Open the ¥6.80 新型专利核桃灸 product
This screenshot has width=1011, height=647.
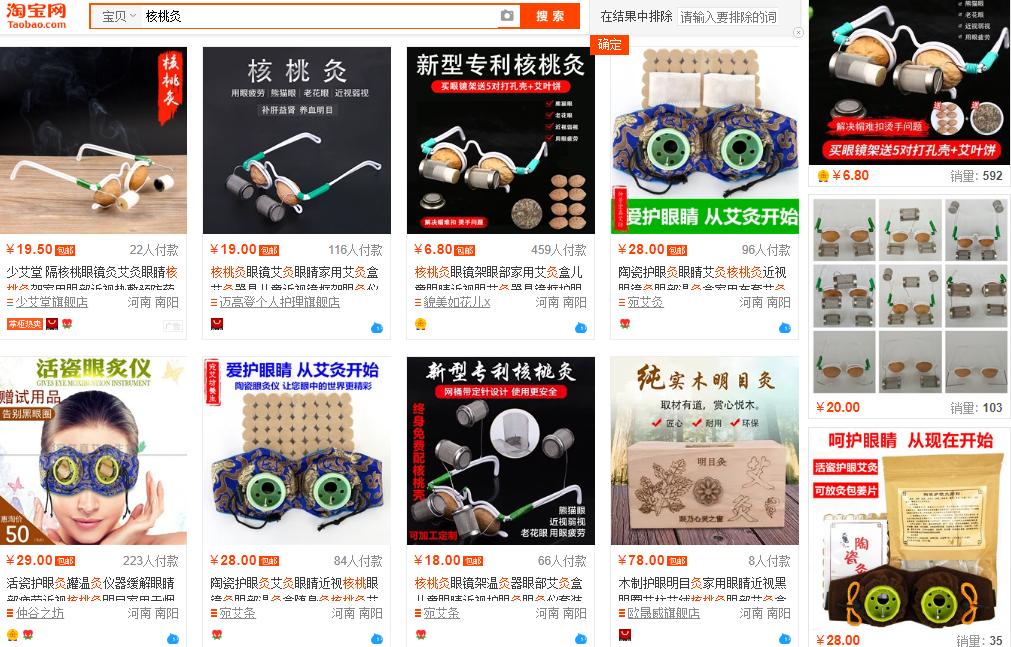(500, 140)
